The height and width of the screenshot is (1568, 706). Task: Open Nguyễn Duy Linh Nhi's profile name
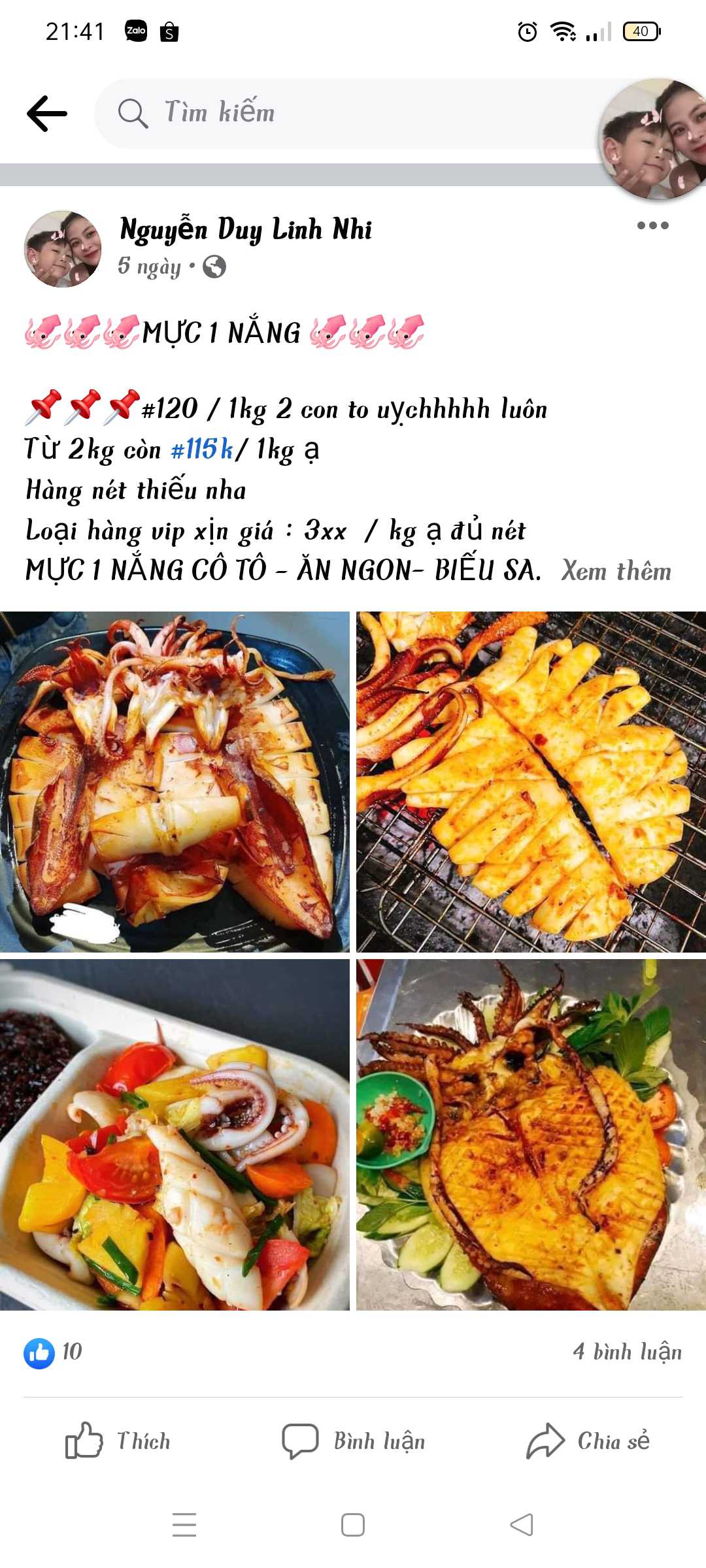246,230
